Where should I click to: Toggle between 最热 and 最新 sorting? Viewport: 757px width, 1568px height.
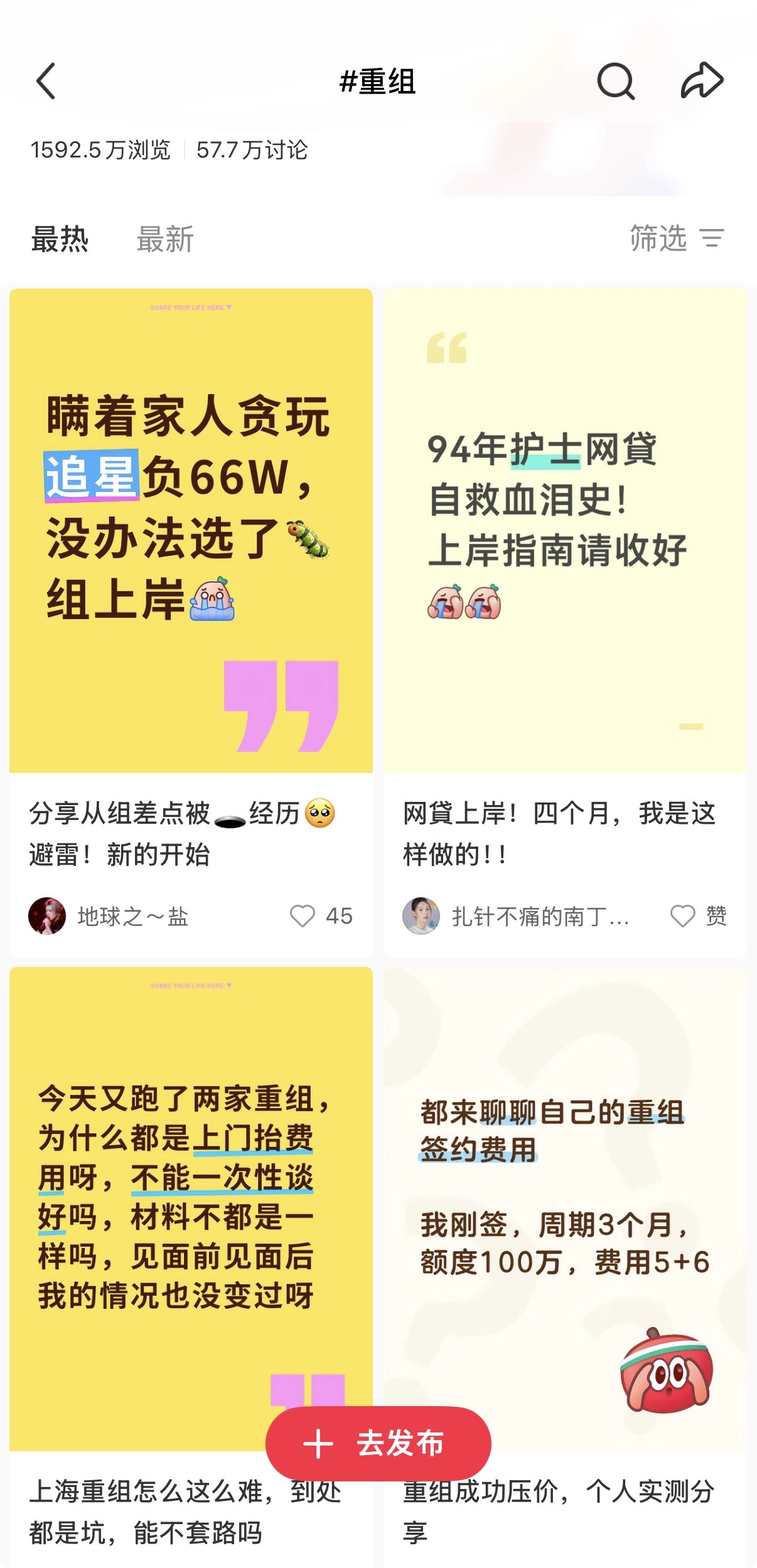(165, 239)
